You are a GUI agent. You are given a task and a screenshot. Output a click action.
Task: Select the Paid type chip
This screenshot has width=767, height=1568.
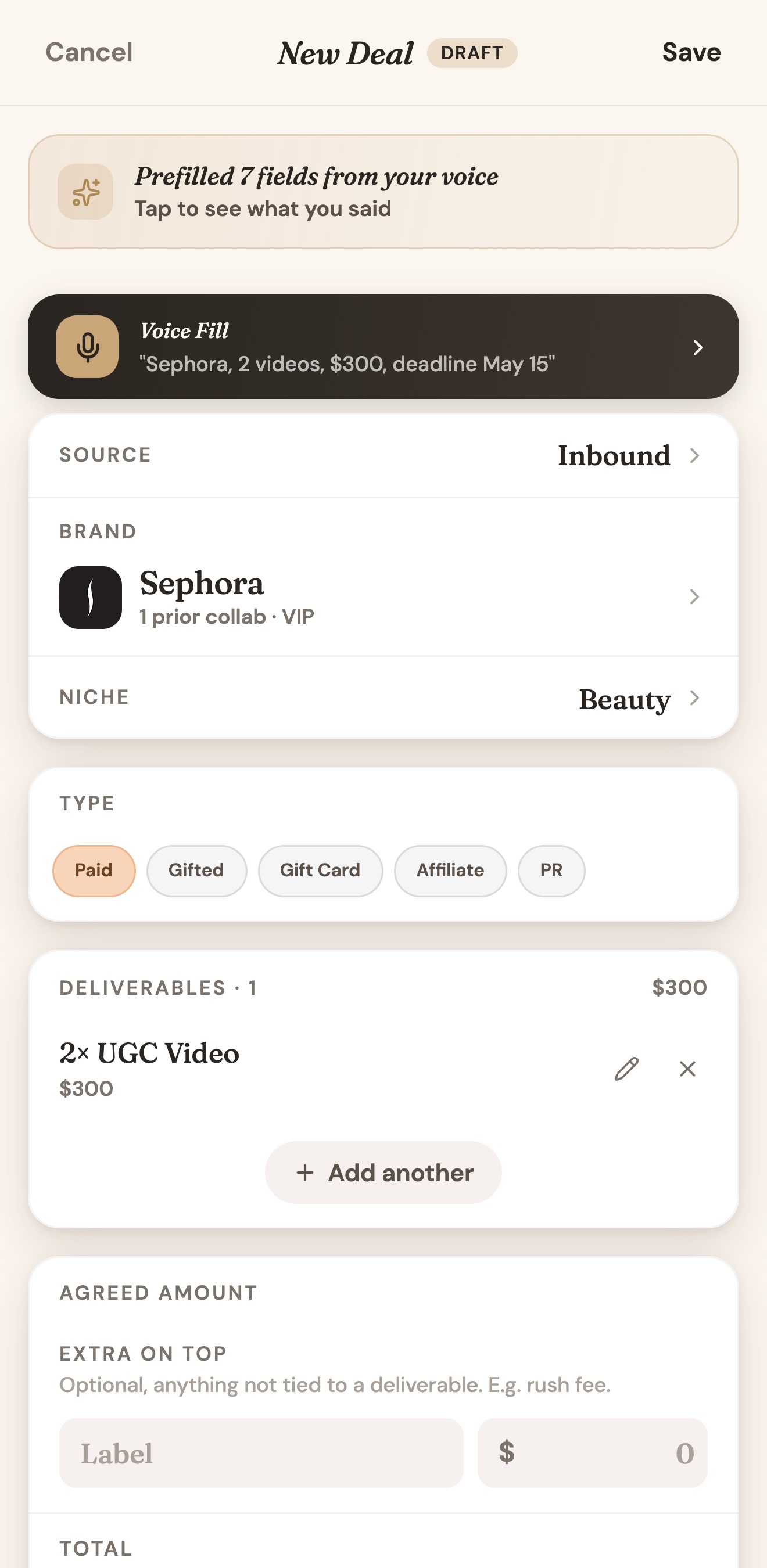point(94,871)
